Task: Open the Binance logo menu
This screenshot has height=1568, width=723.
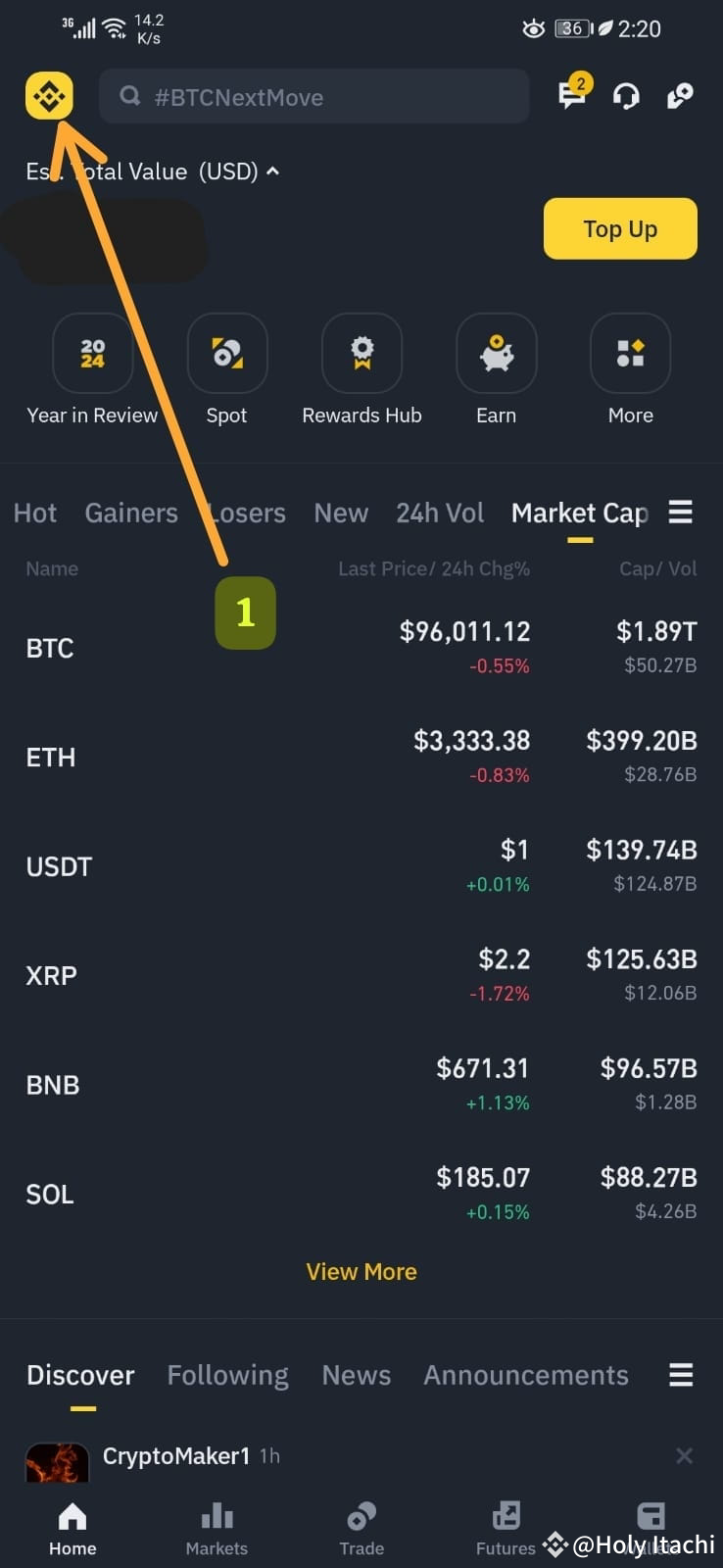Action: tap(48, 95)
